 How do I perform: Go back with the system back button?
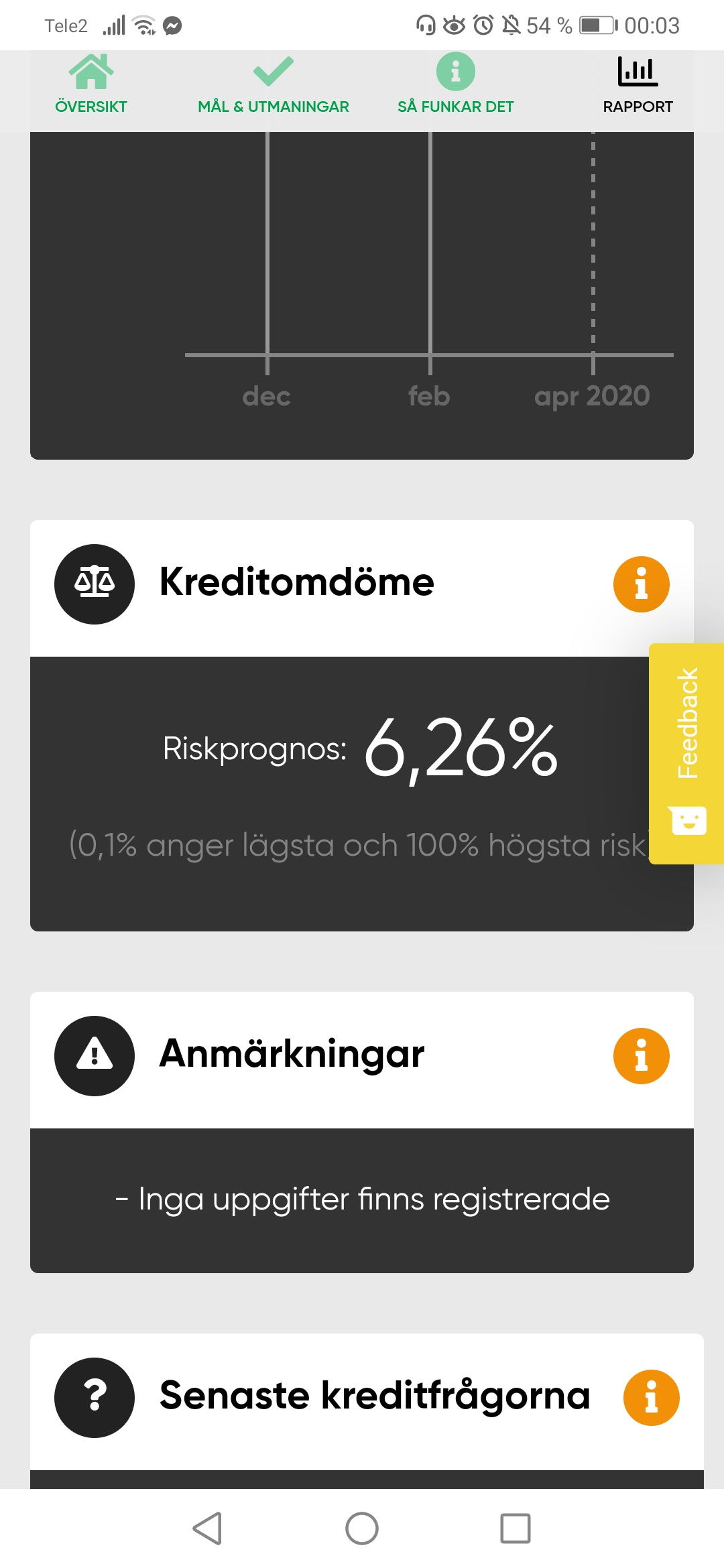pyautogui.click(x=207, y=1528)
